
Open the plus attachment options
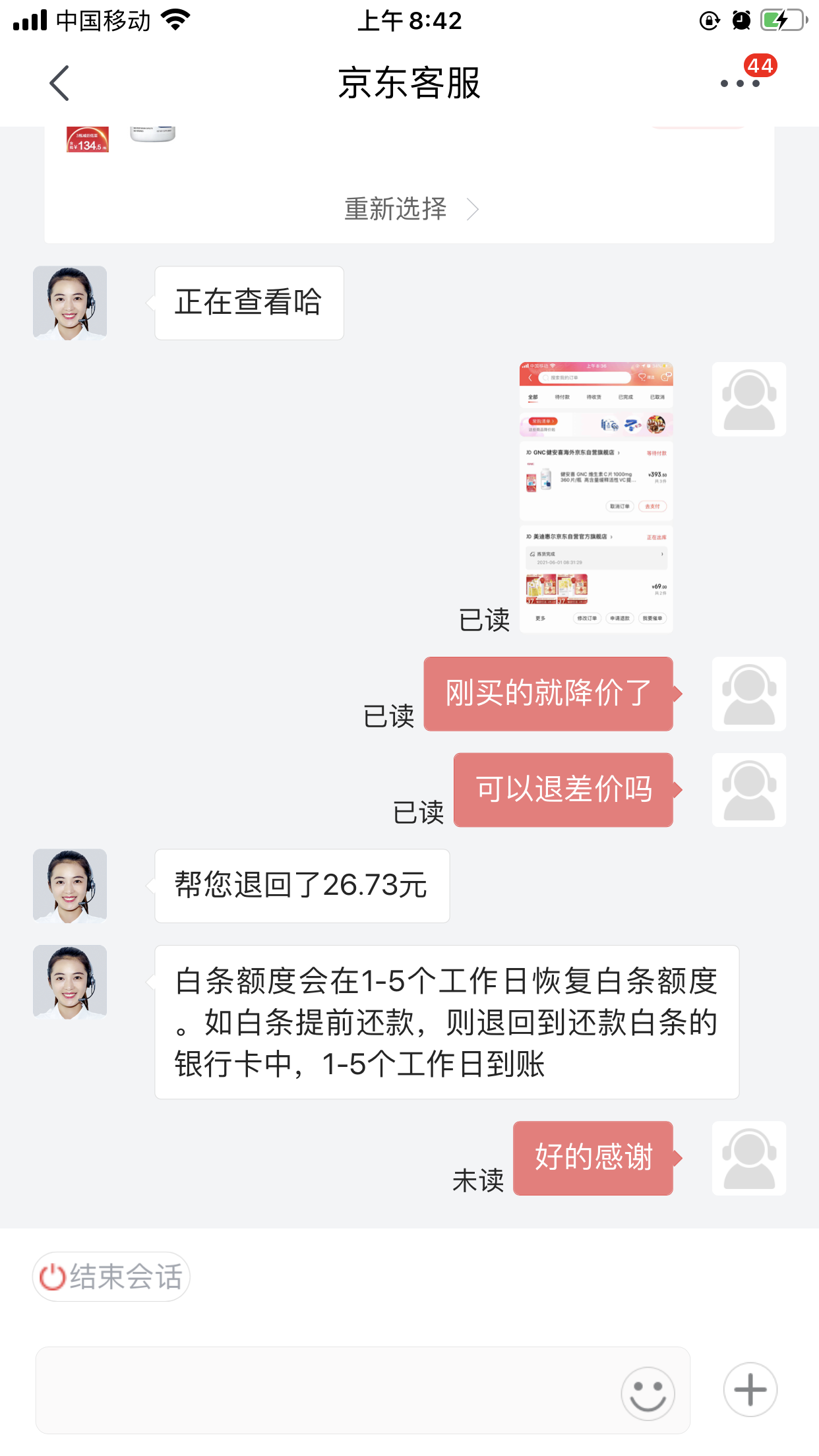pos(750,1390)
